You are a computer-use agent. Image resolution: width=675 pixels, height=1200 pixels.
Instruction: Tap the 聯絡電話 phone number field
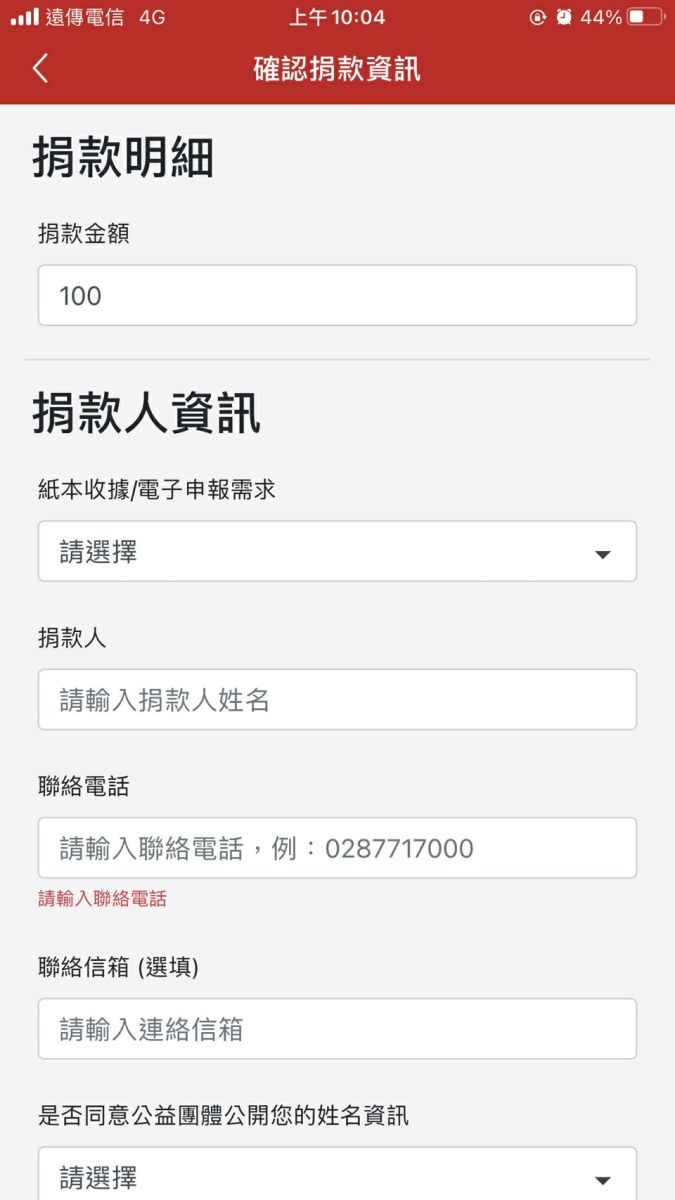[337, 848]
